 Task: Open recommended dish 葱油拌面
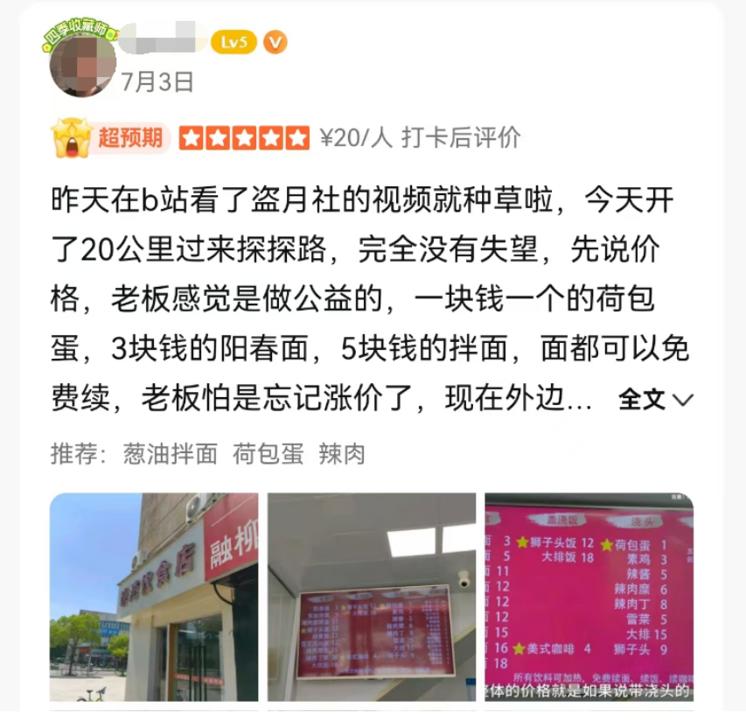[x=170, y=454]
